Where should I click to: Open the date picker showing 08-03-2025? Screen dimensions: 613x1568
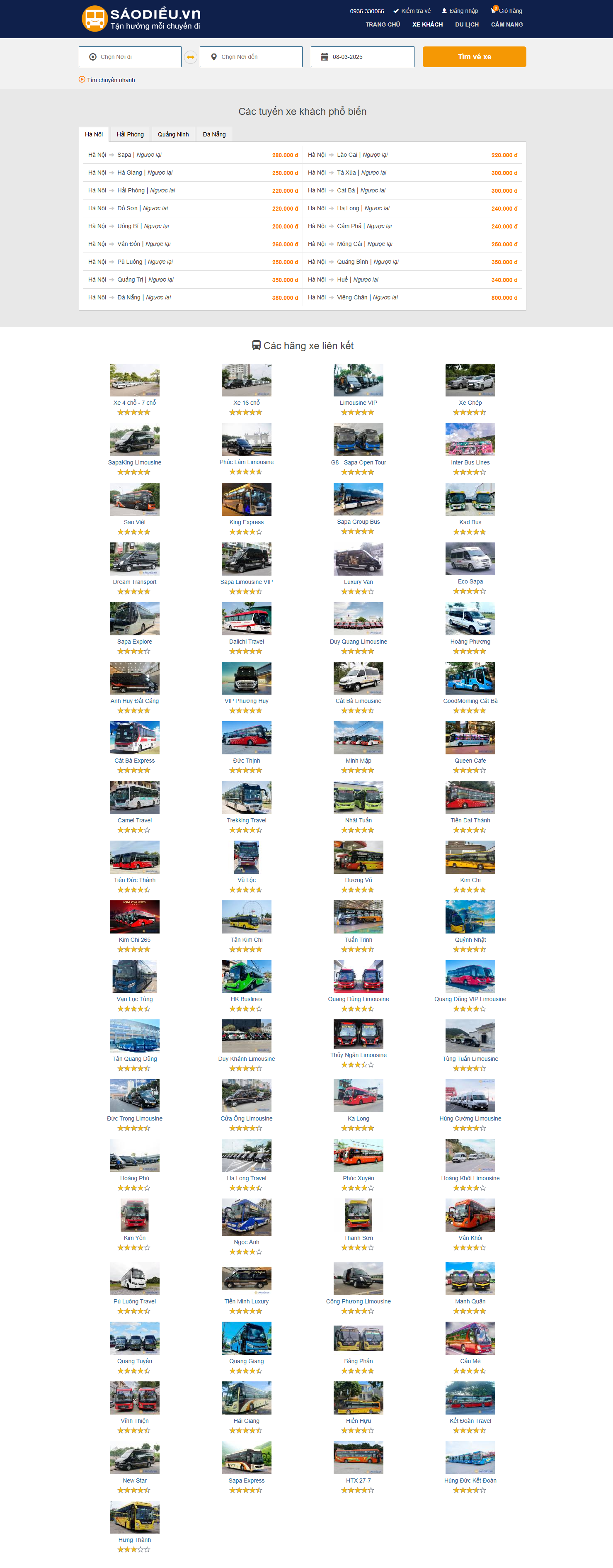click(362, 57)
